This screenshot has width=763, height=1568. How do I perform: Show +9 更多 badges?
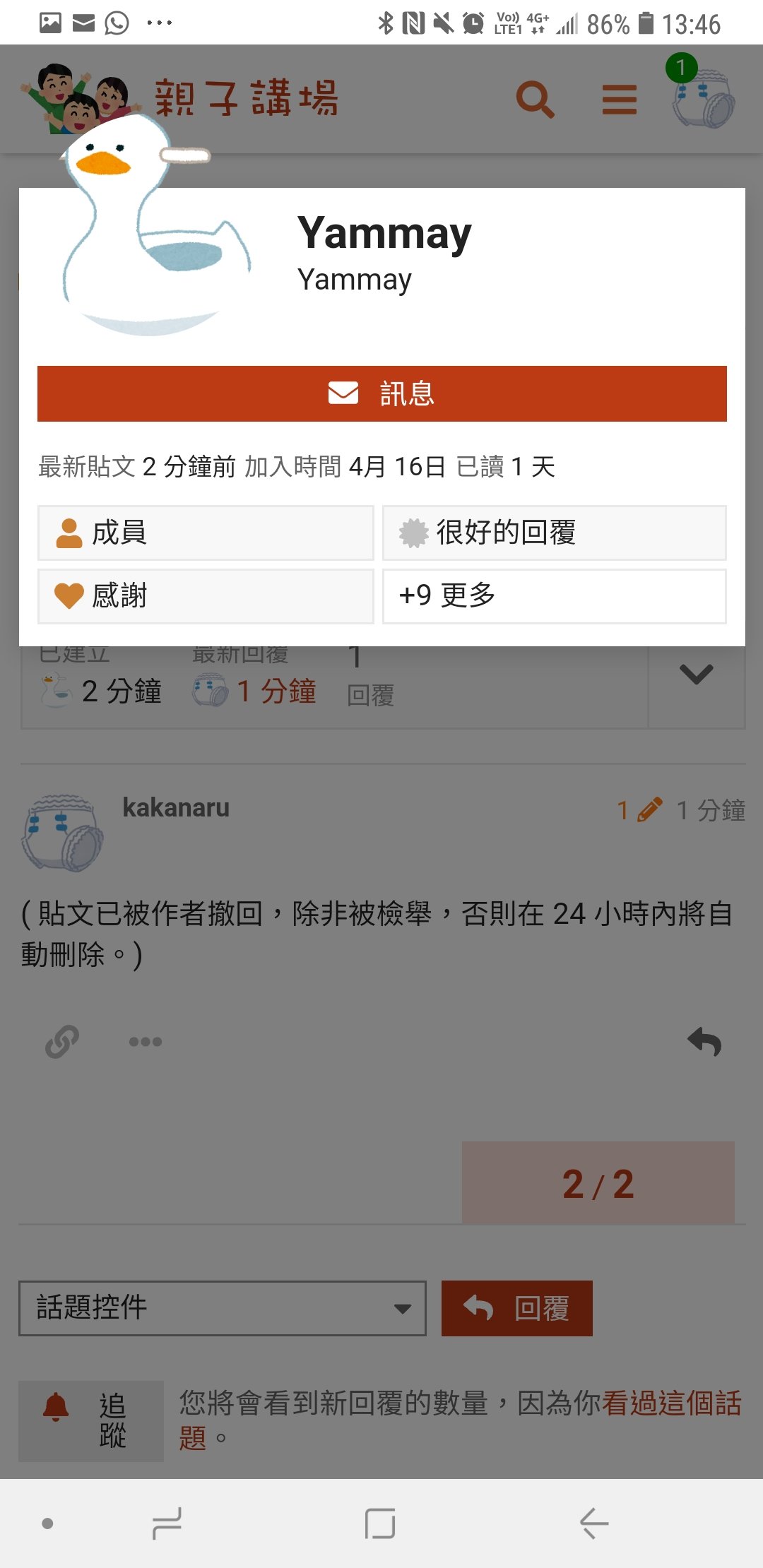tap(555, 596)
